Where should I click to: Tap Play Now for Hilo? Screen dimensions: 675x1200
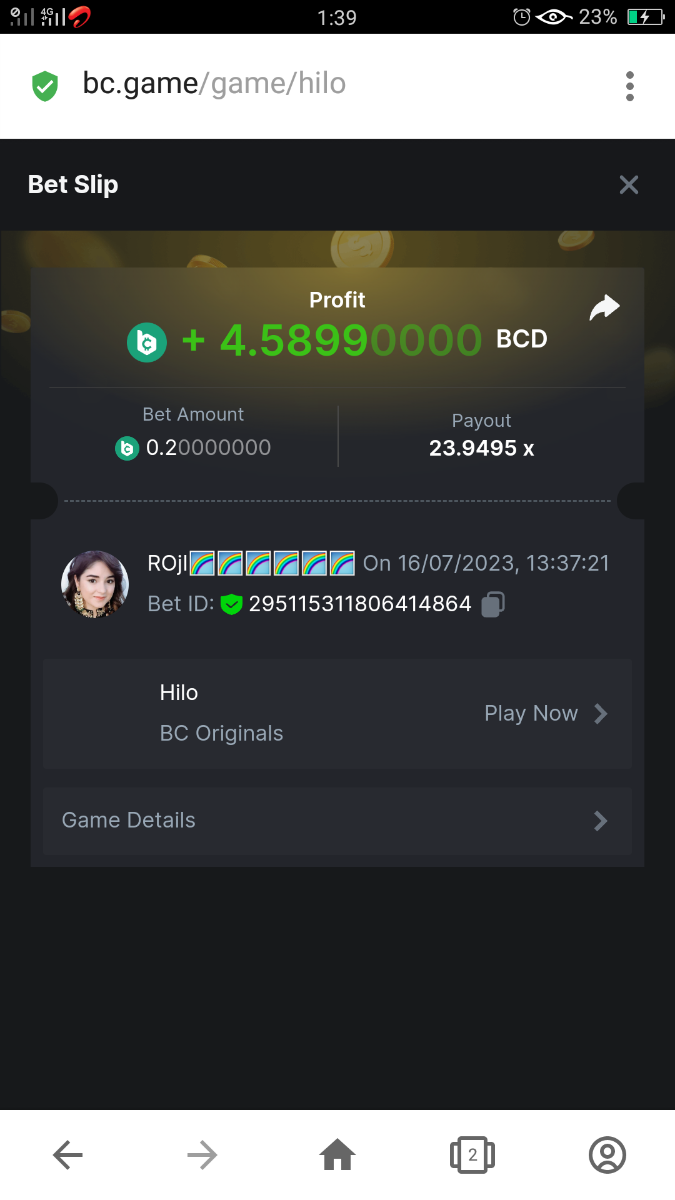point(545,713)
